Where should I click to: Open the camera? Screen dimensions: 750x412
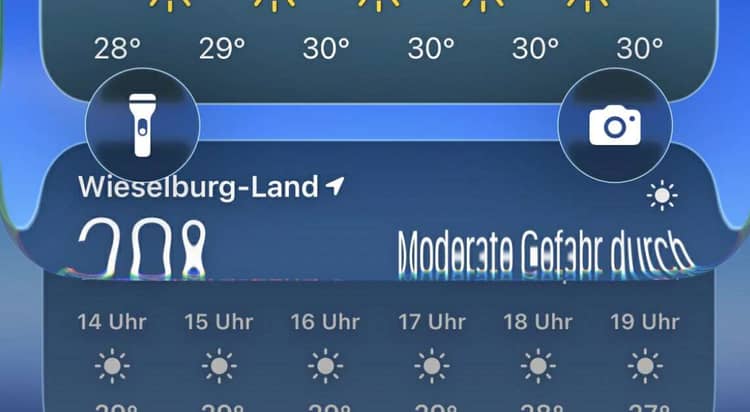pos(614,126)
